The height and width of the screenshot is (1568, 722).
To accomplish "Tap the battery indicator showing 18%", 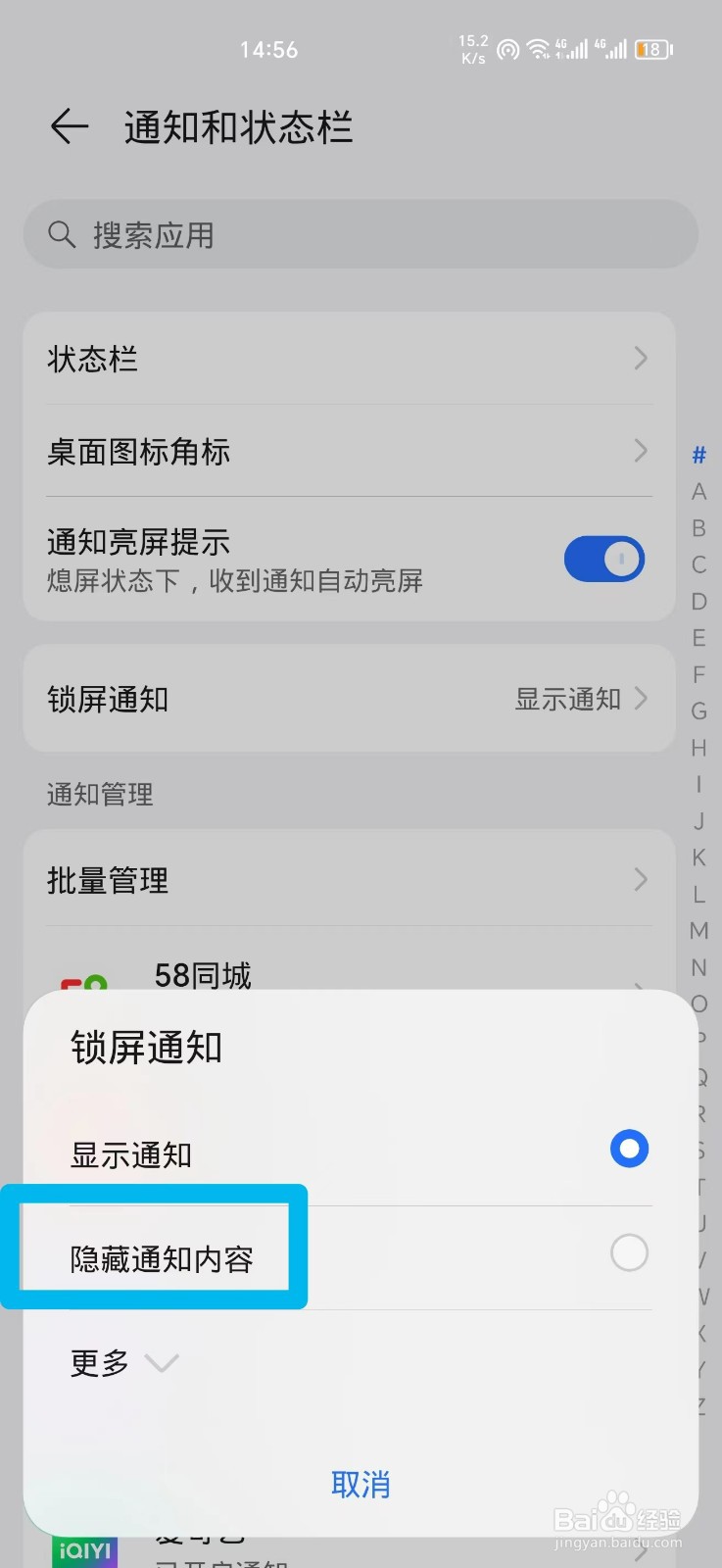I will (651, 49).
